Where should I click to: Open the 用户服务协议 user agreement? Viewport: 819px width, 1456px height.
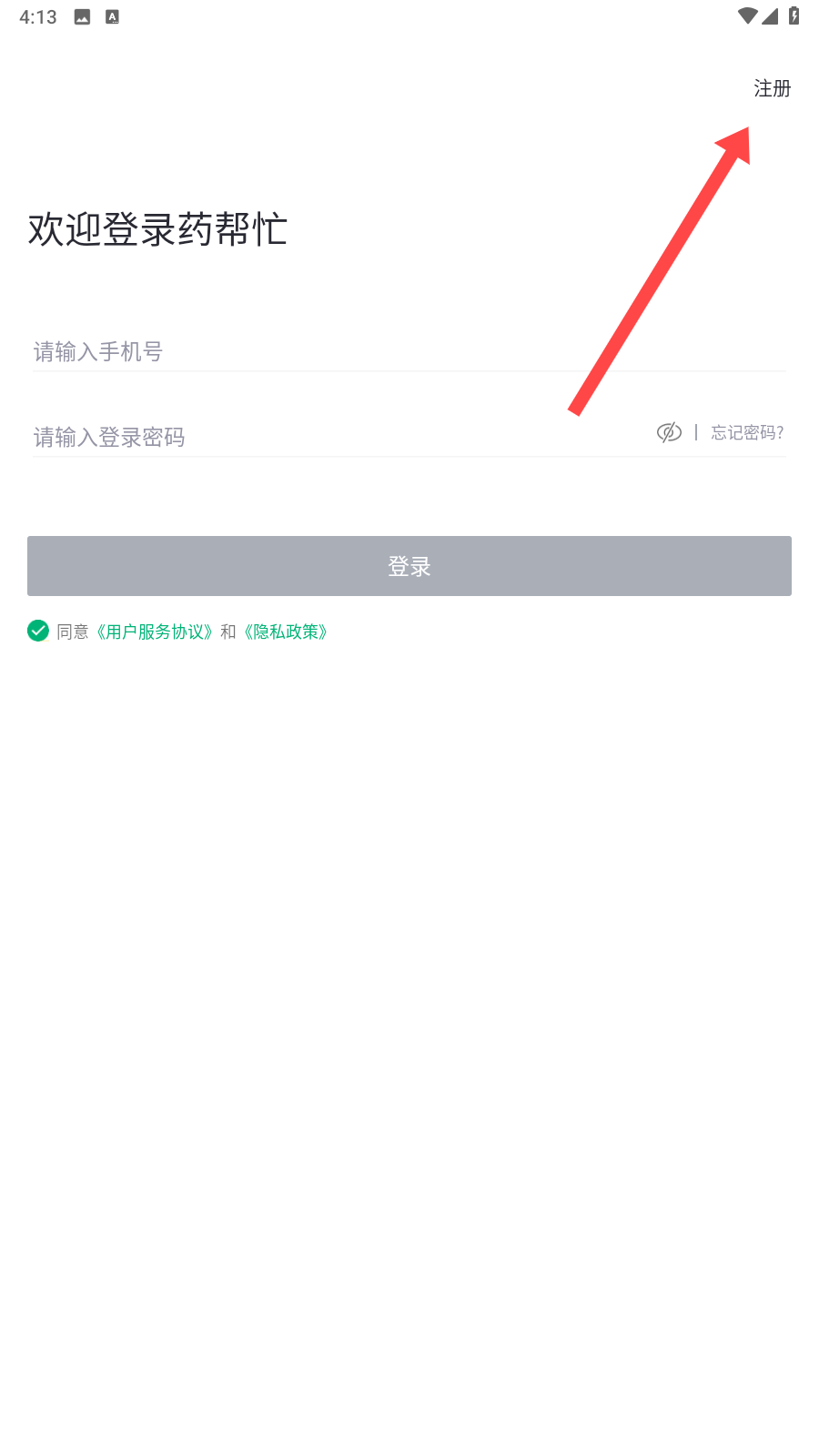pos(155,632)
